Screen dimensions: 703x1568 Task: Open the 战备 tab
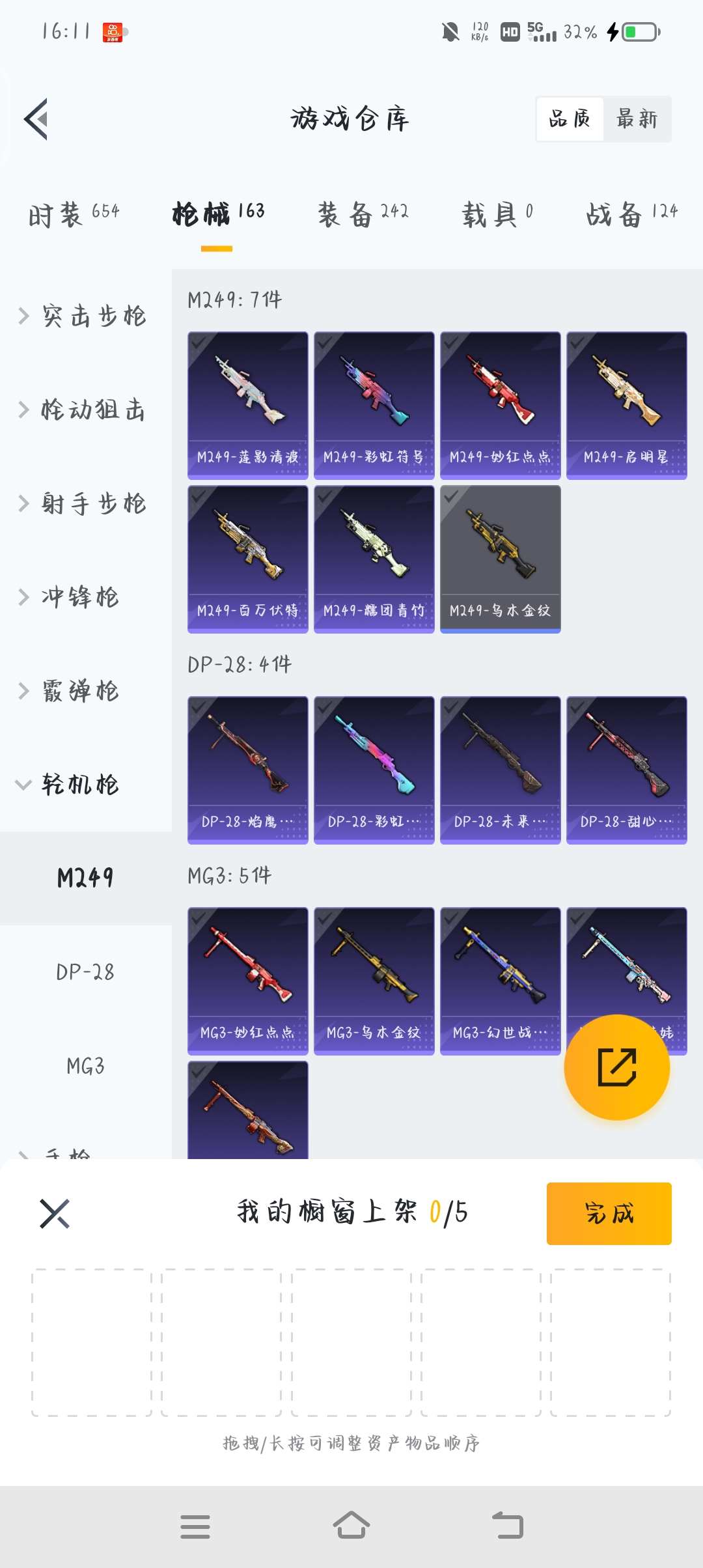(631, 214)
